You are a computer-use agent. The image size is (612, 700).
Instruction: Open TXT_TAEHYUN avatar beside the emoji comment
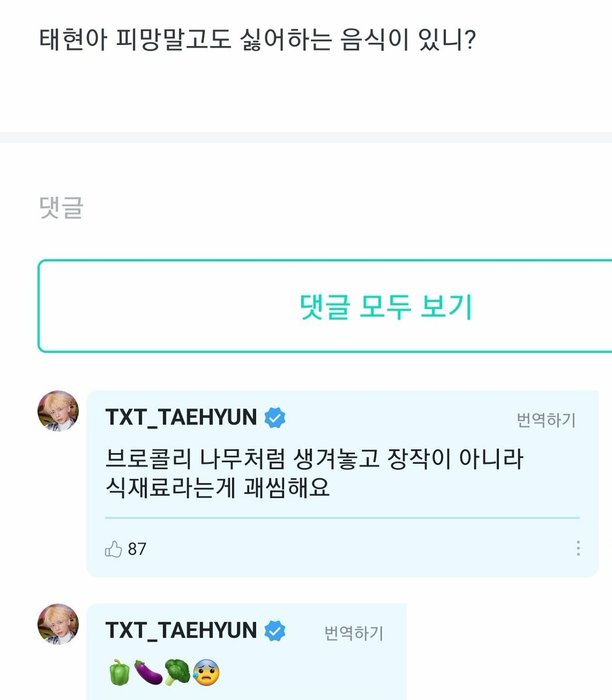[x=58, y=624]
